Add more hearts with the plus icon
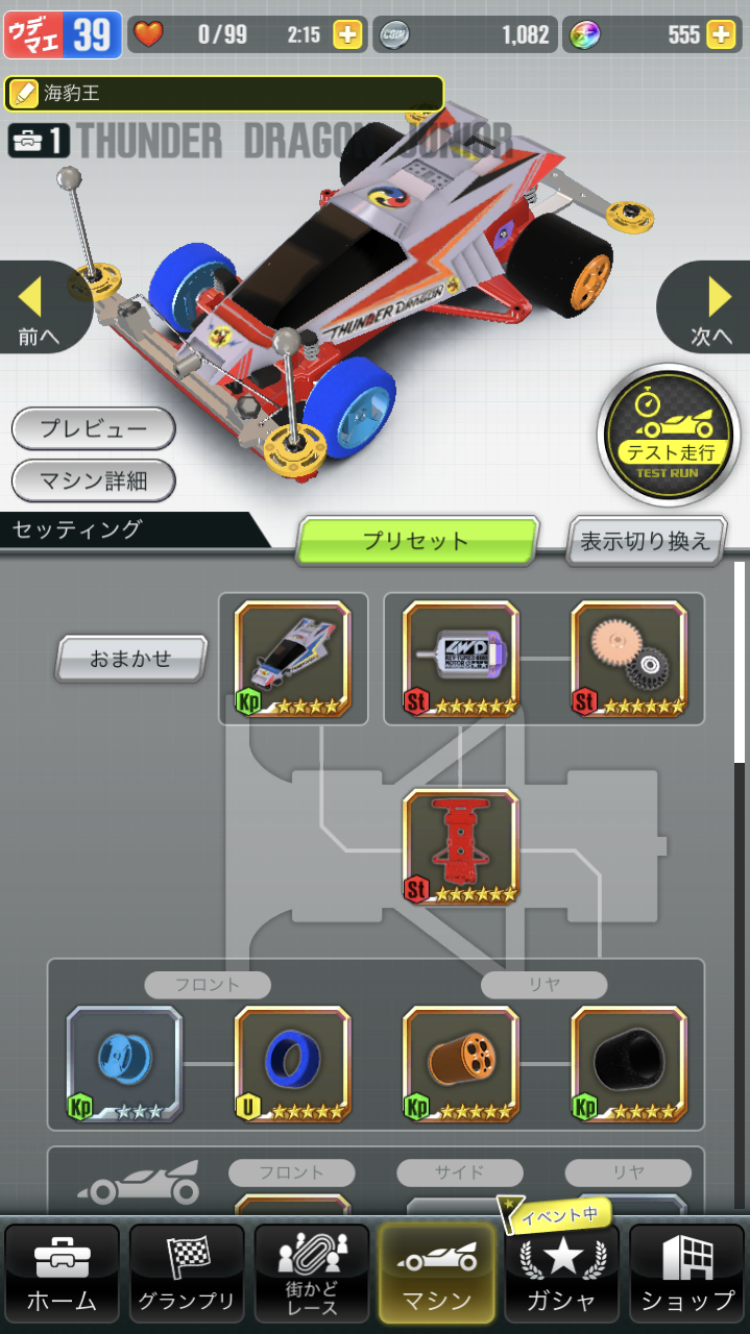The image size is (750, 1334). tap(347, 35)
